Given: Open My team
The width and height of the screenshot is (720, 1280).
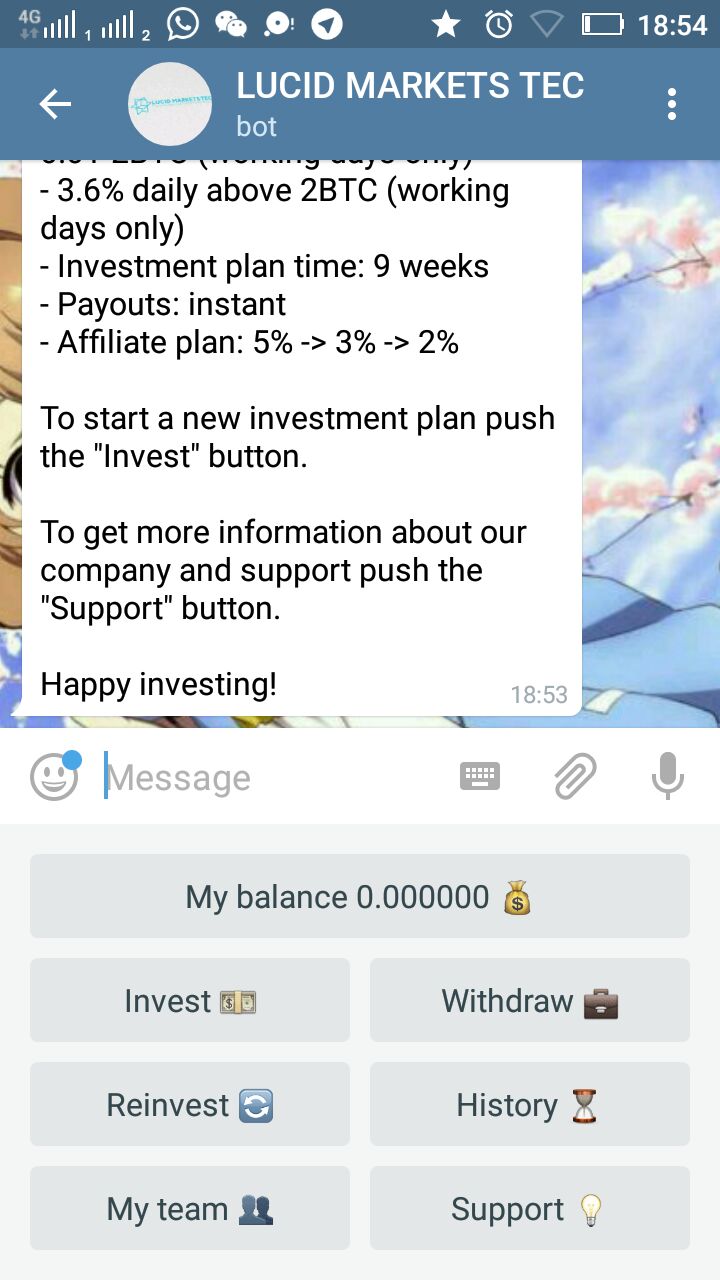Looking at the screenshot, I should click(190, 1208).
